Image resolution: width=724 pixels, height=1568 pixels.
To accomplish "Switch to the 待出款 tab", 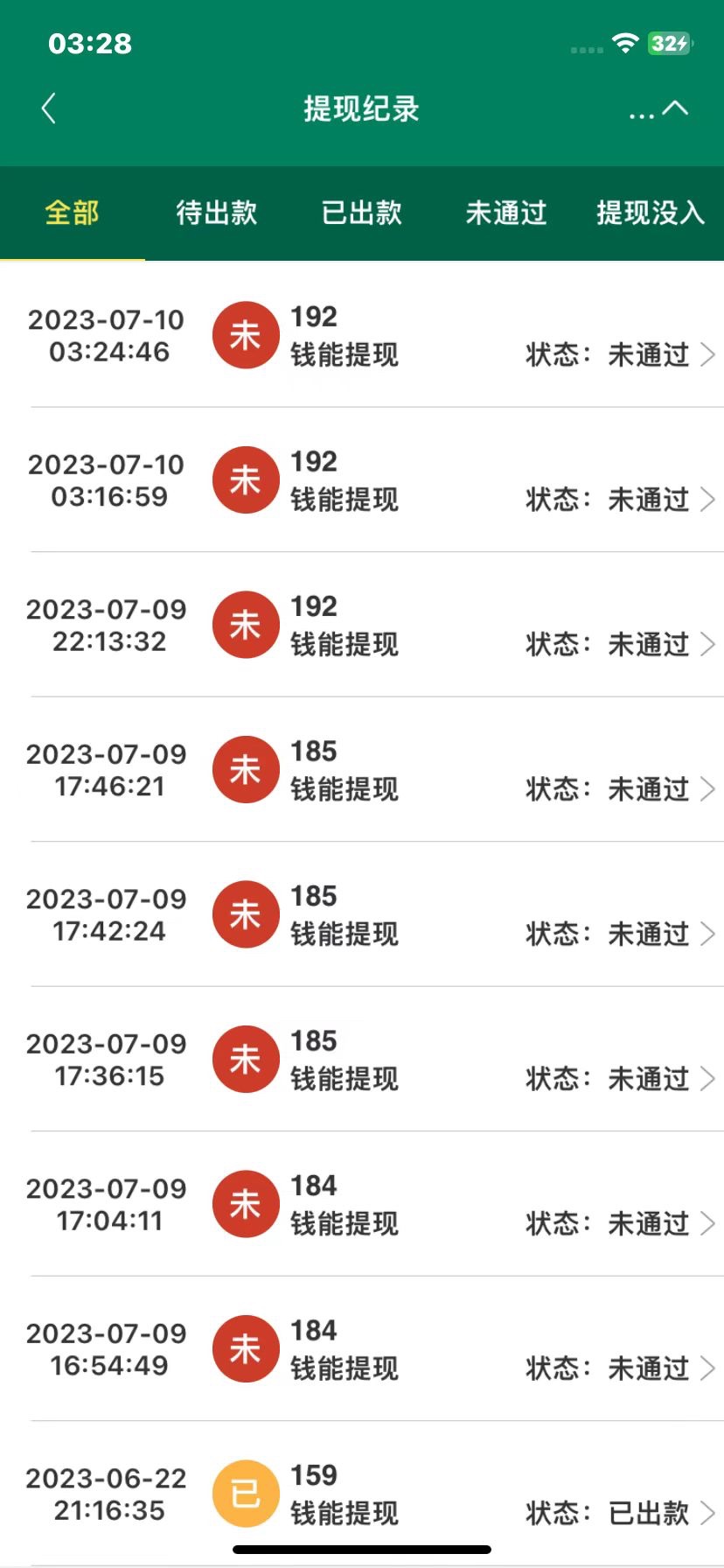I will (217, 213).
